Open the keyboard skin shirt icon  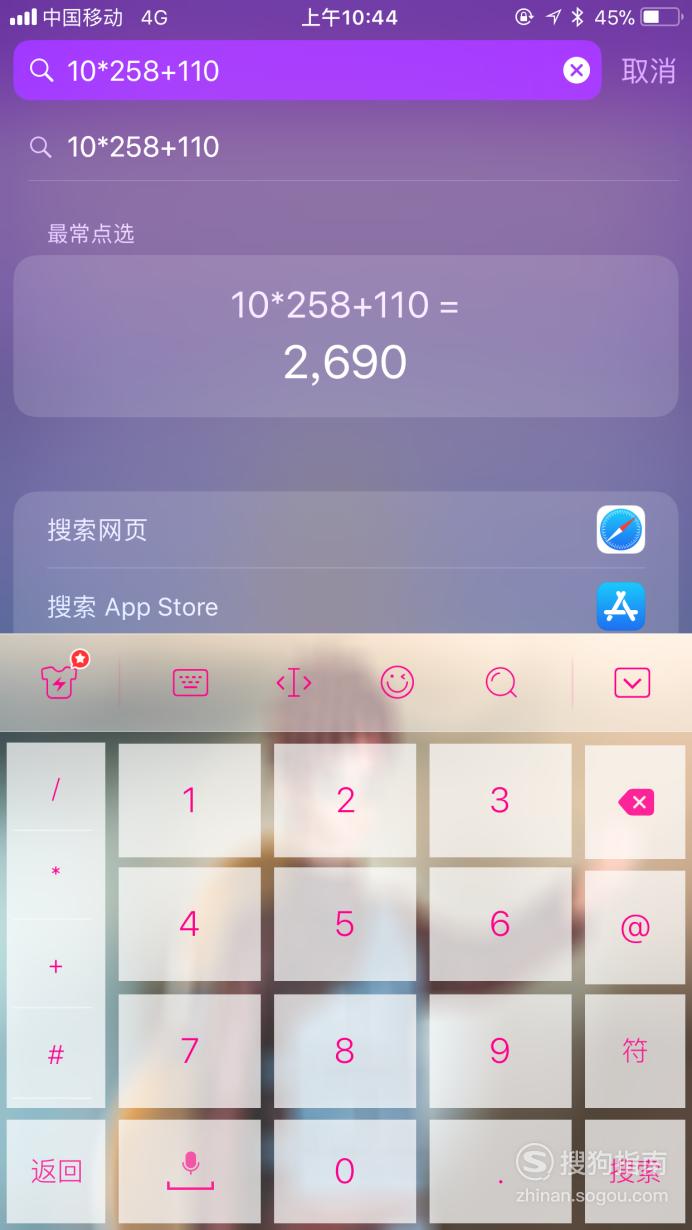coord(60,682)
